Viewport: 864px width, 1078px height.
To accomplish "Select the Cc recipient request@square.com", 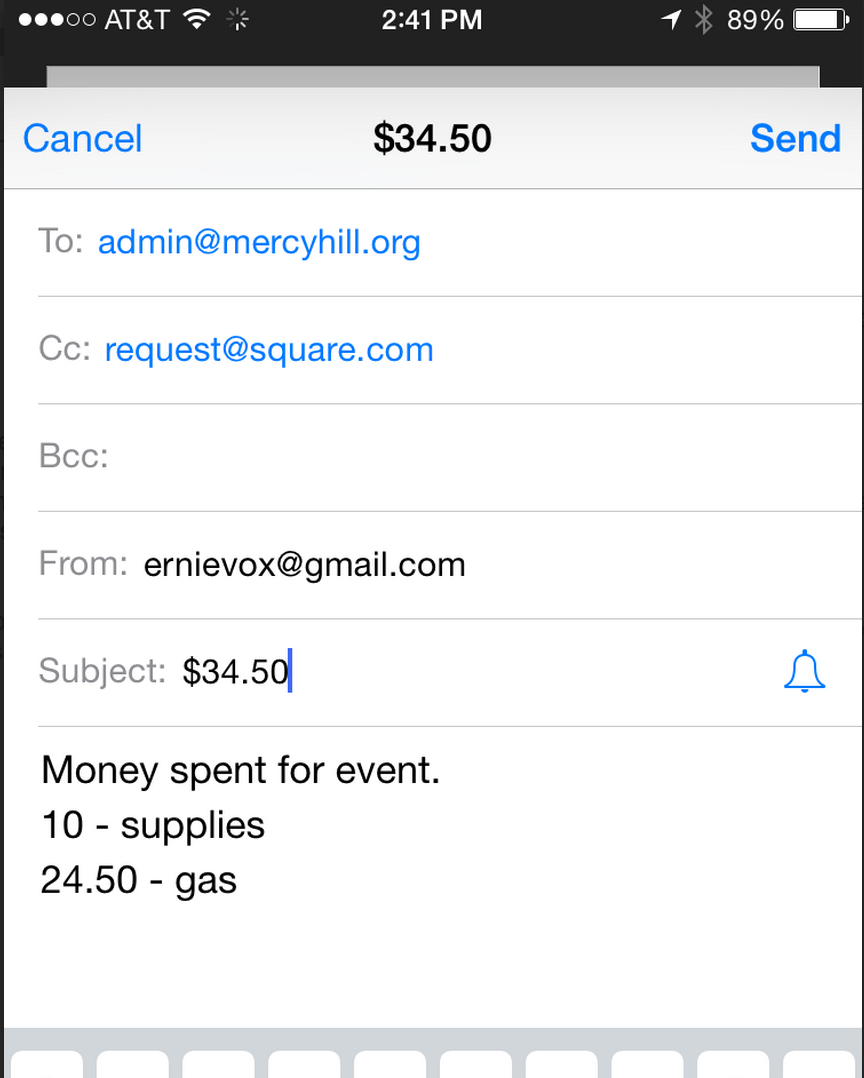I will tap(268, 349).
